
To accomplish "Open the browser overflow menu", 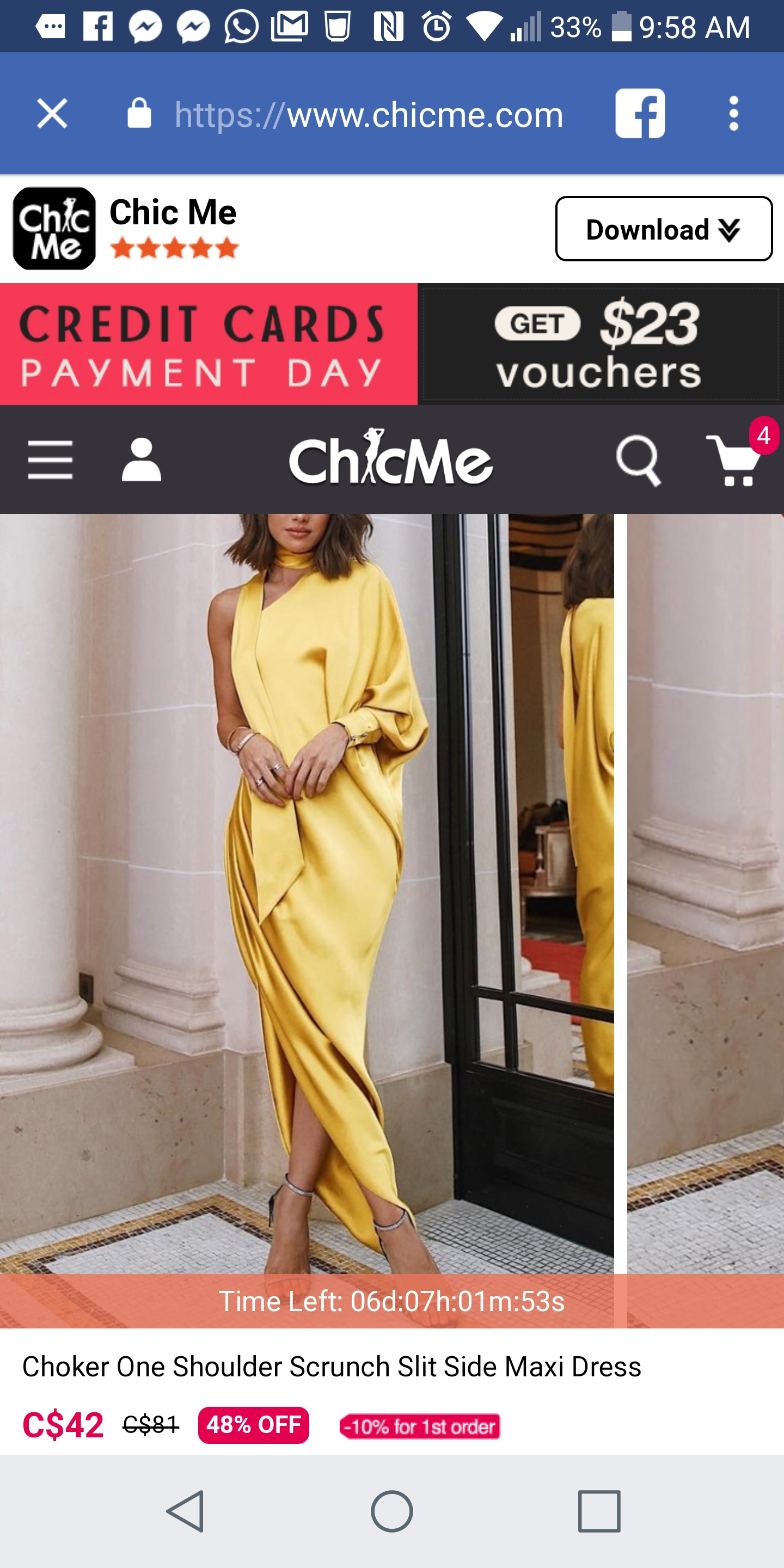I will point(733,114).
